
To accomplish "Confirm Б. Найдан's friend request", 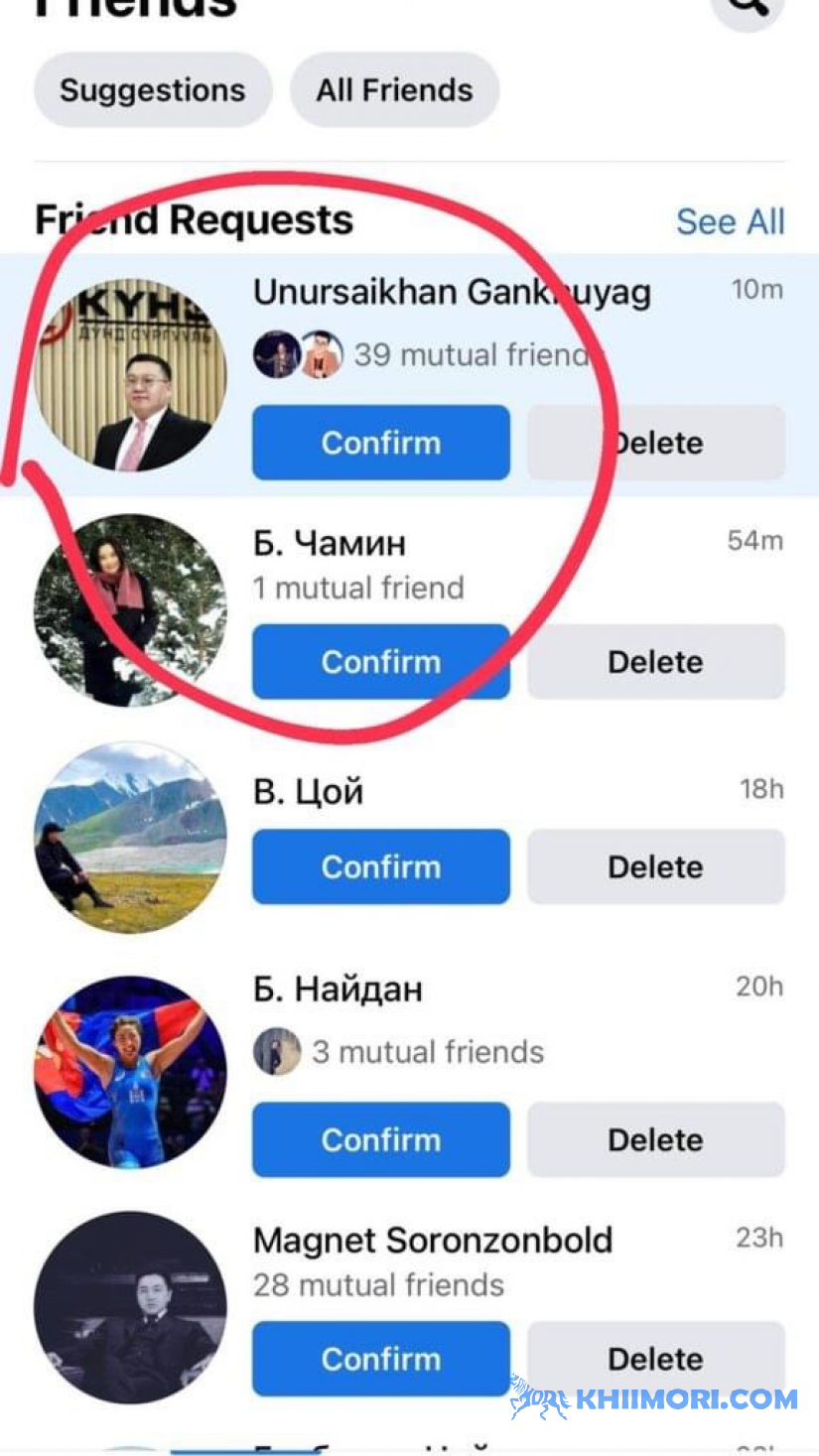I will pos(380,1139).
